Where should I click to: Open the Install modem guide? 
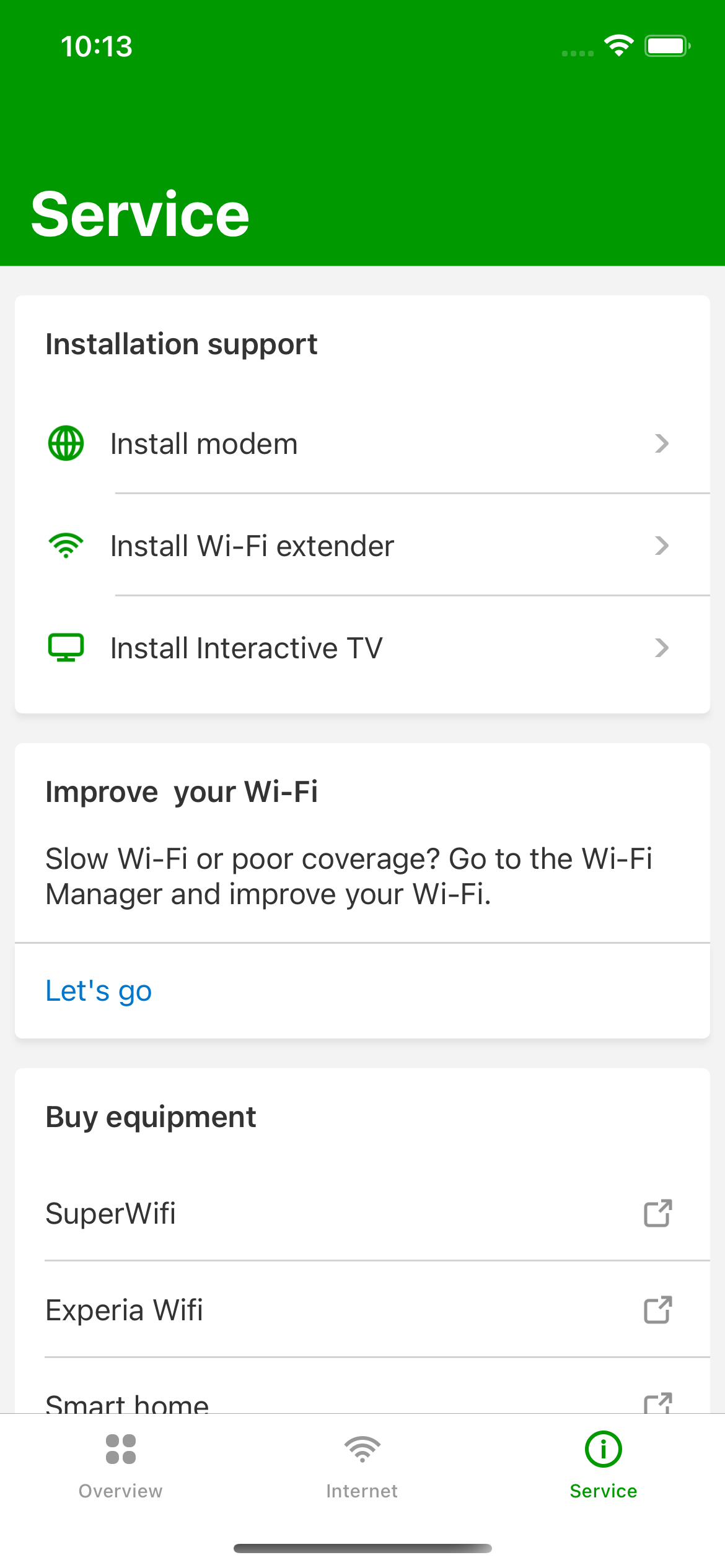[362, 443]
